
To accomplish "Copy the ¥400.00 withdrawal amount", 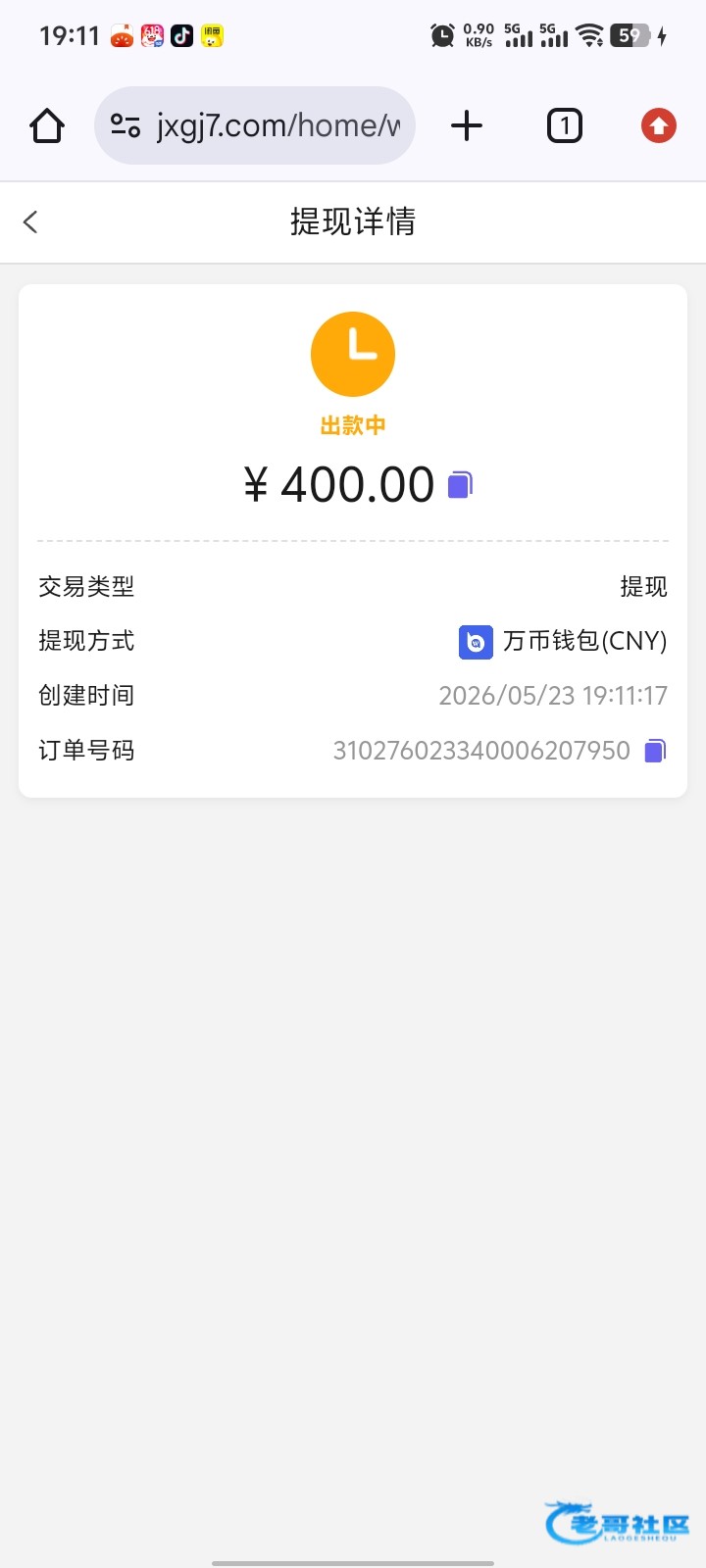I will coord(461,485).
